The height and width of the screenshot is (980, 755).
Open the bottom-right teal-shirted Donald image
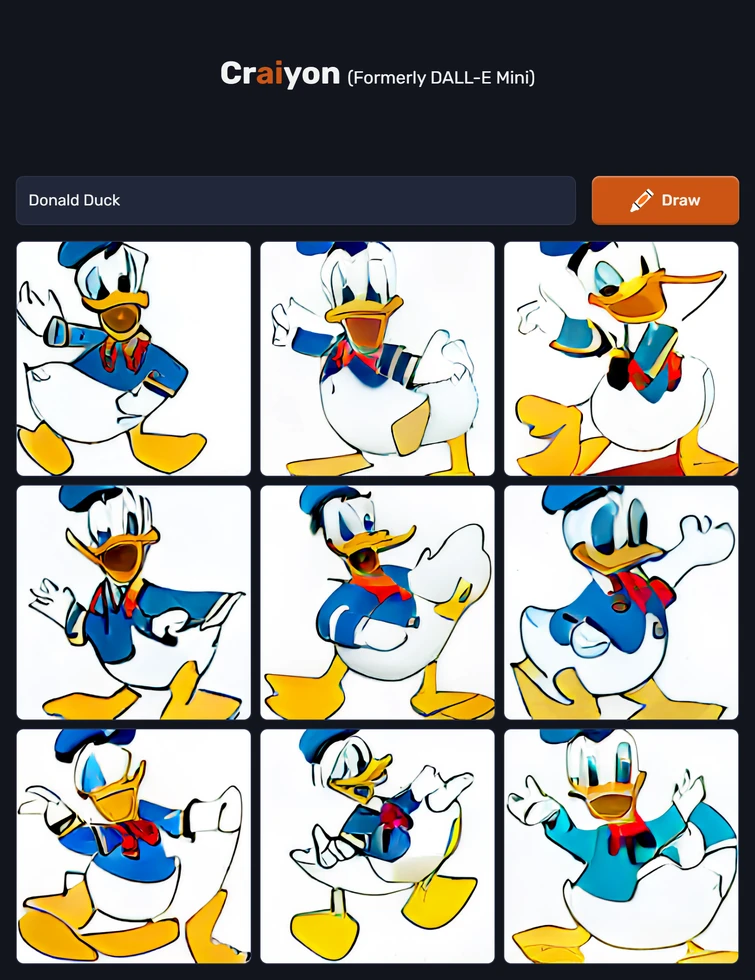tap(620, 843)
